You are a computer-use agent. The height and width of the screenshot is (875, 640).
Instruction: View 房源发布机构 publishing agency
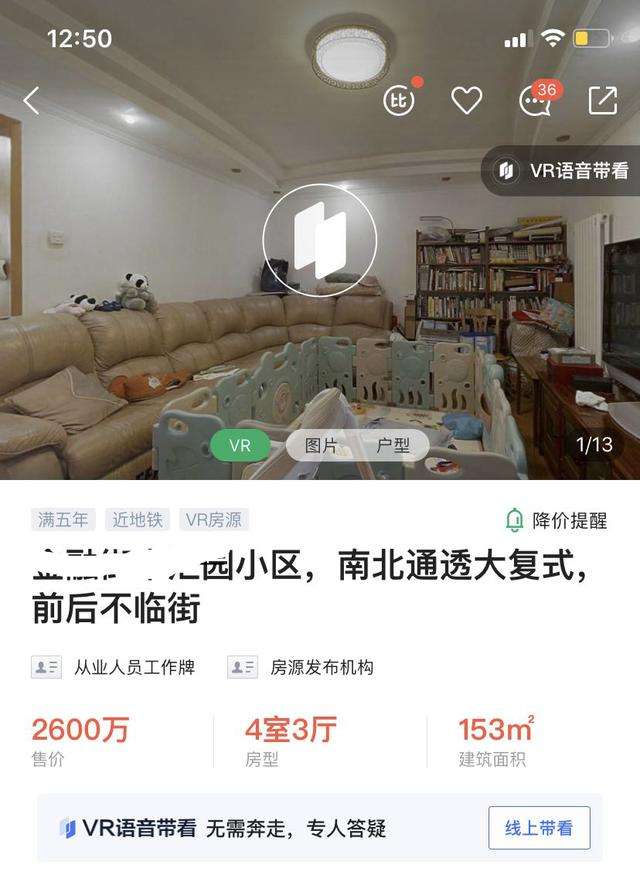click(x=301, y=667)
